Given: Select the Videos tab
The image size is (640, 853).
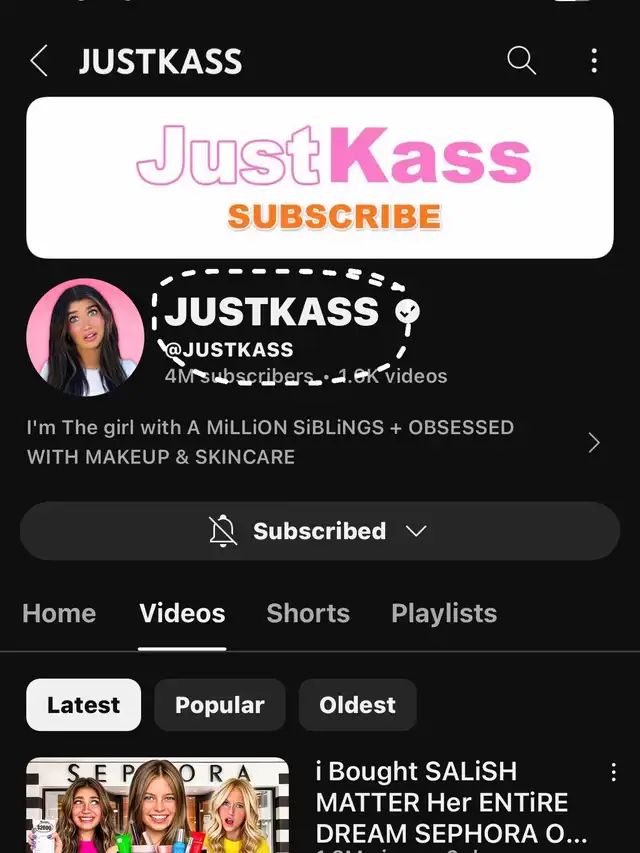Looking at the screenshot, I should [182, 613].
